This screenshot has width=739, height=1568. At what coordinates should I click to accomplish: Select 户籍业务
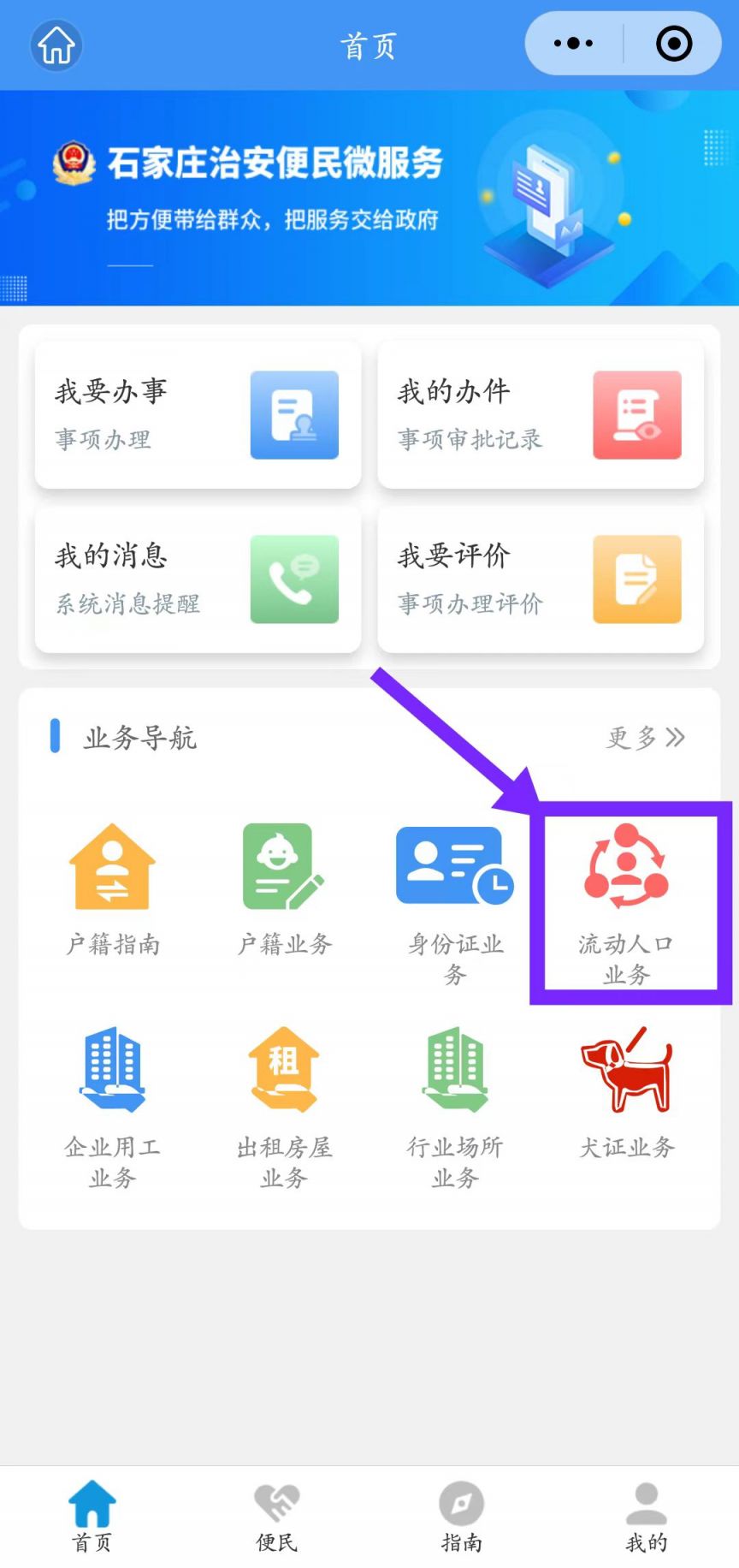coord(284,889)
